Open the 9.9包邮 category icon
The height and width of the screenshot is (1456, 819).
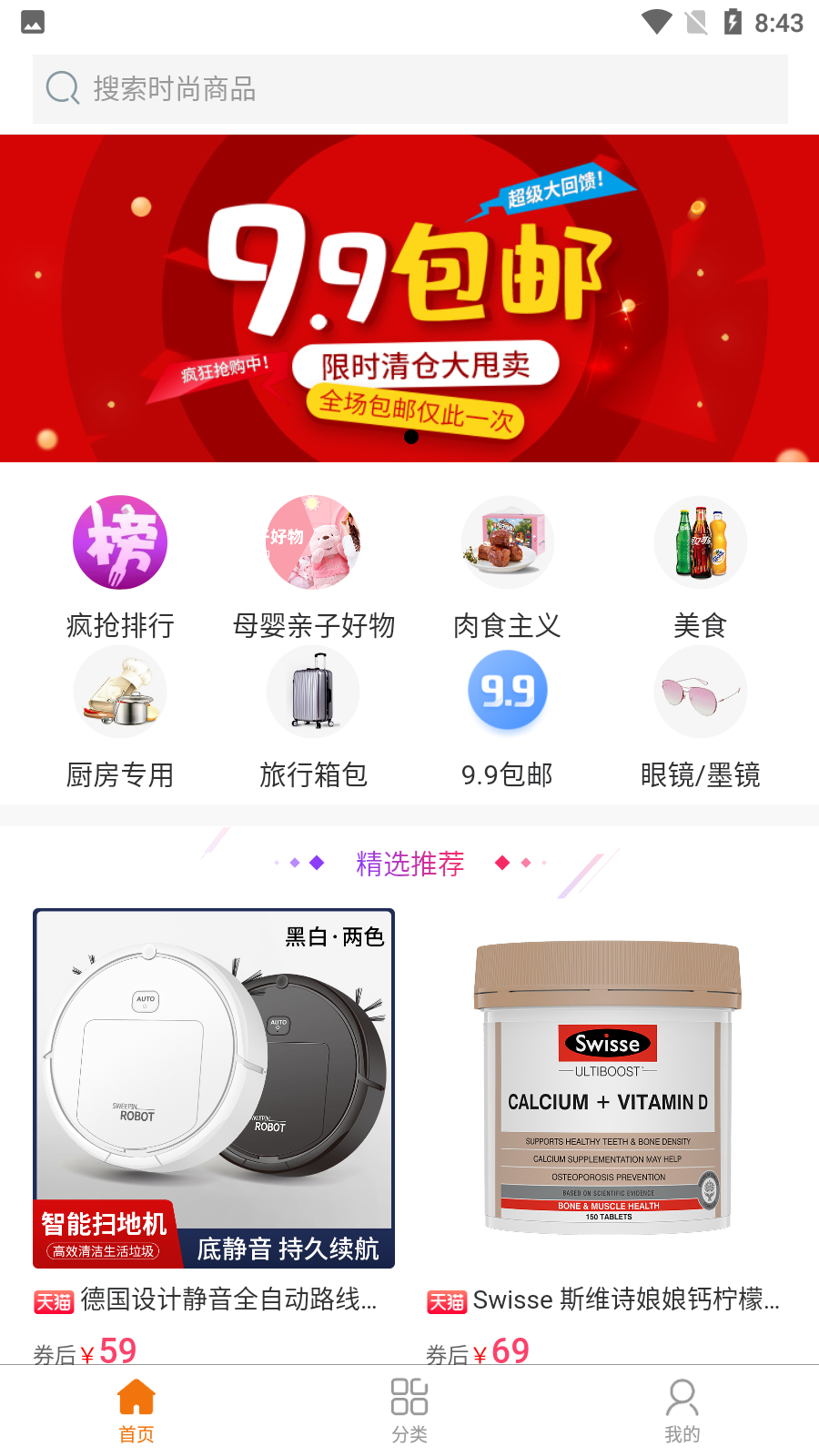click(x=507, y=692)
